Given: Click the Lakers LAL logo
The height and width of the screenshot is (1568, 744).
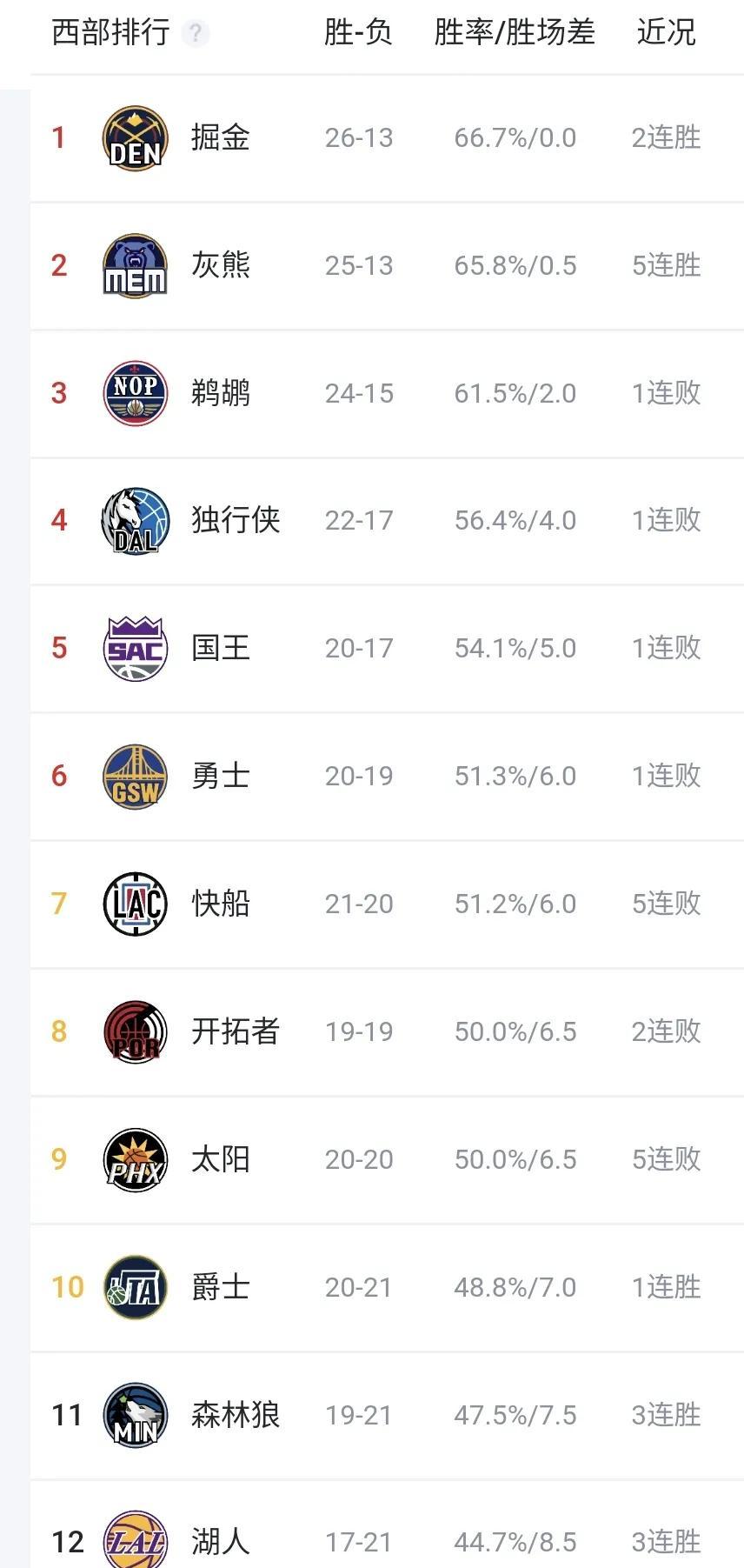Looking at the screenshot, I should [134, 1542].
